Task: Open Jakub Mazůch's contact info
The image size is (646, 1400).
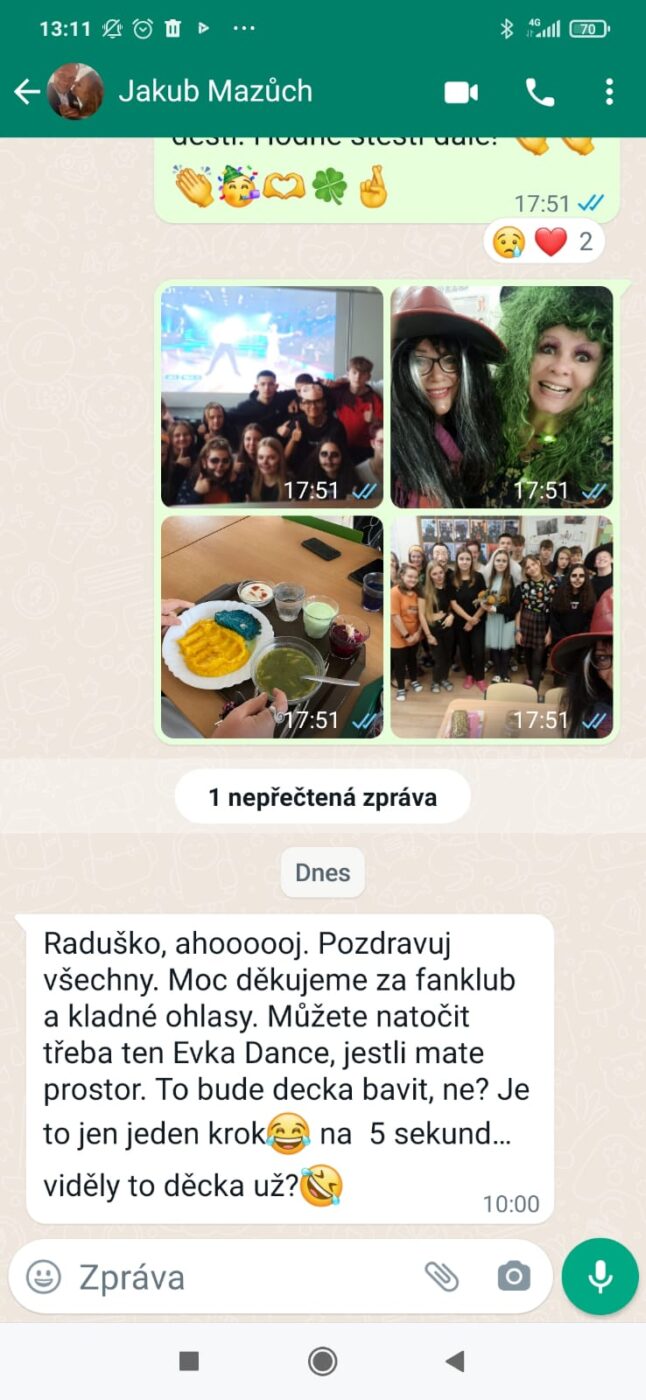Action: pos(215,91)
